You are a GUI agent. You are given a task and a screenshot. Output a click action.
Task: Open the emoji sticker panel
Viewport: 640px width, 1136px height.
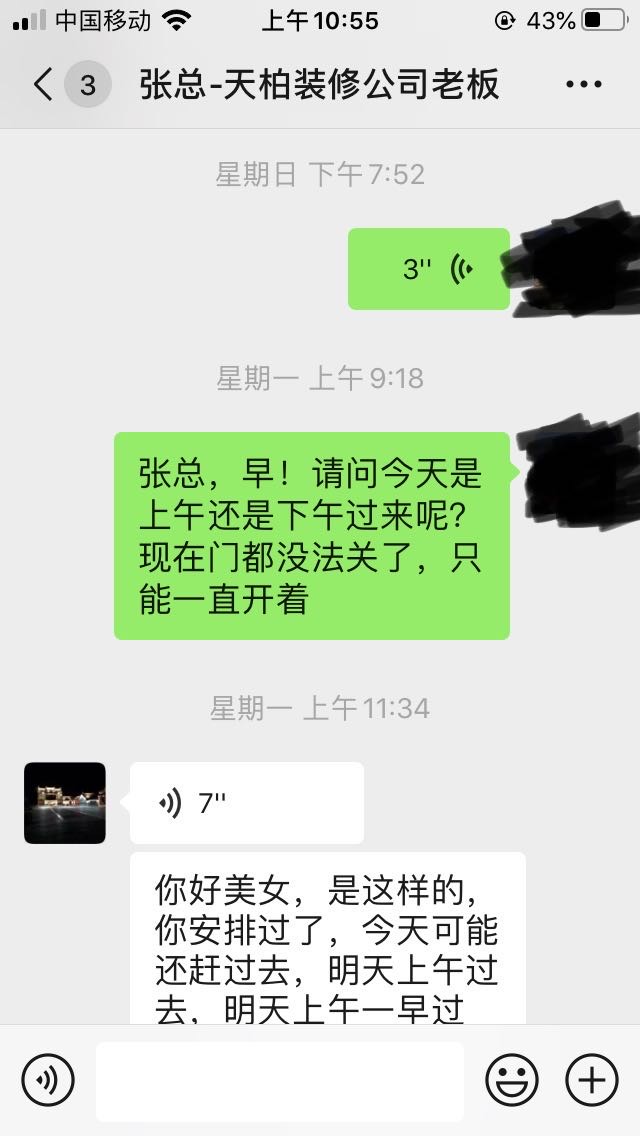512,1081
